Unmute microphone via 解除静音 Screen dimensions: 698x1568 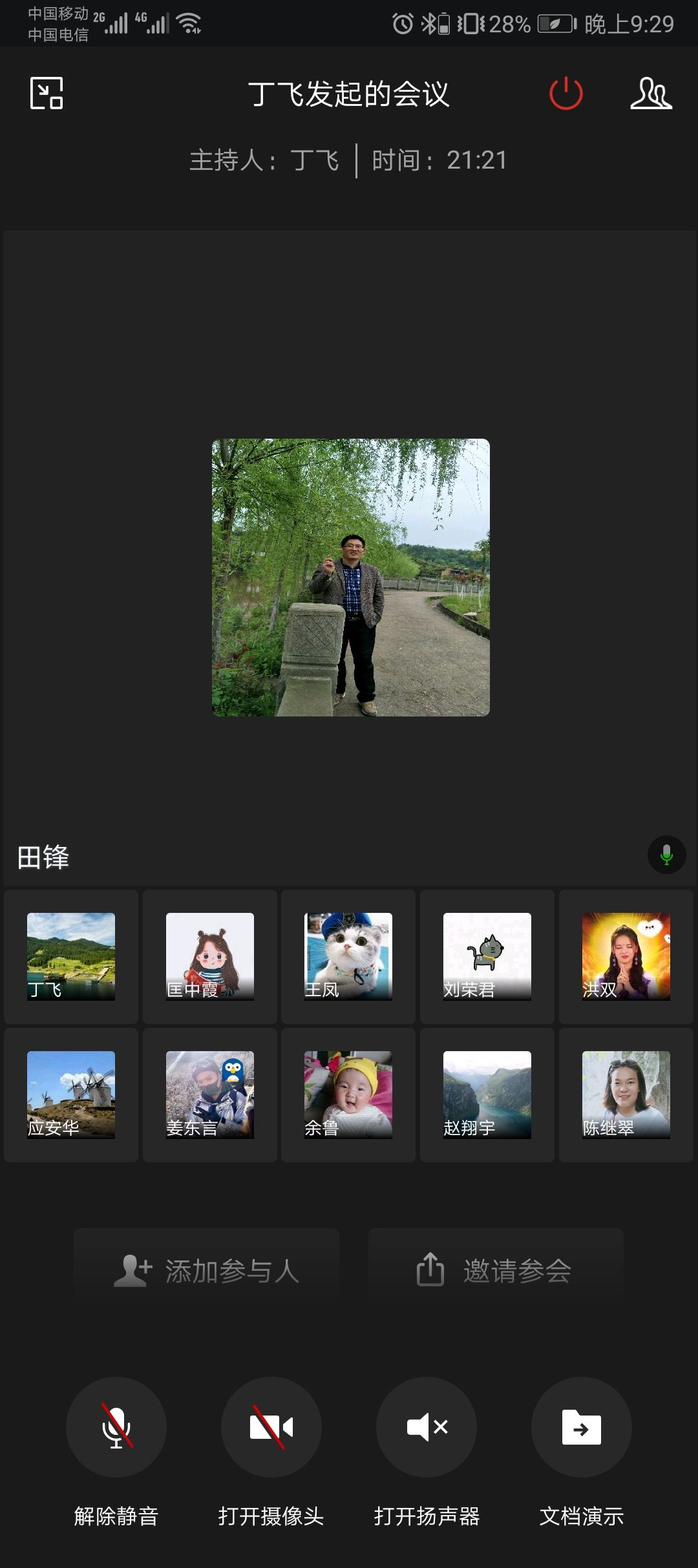point(116,1427)
